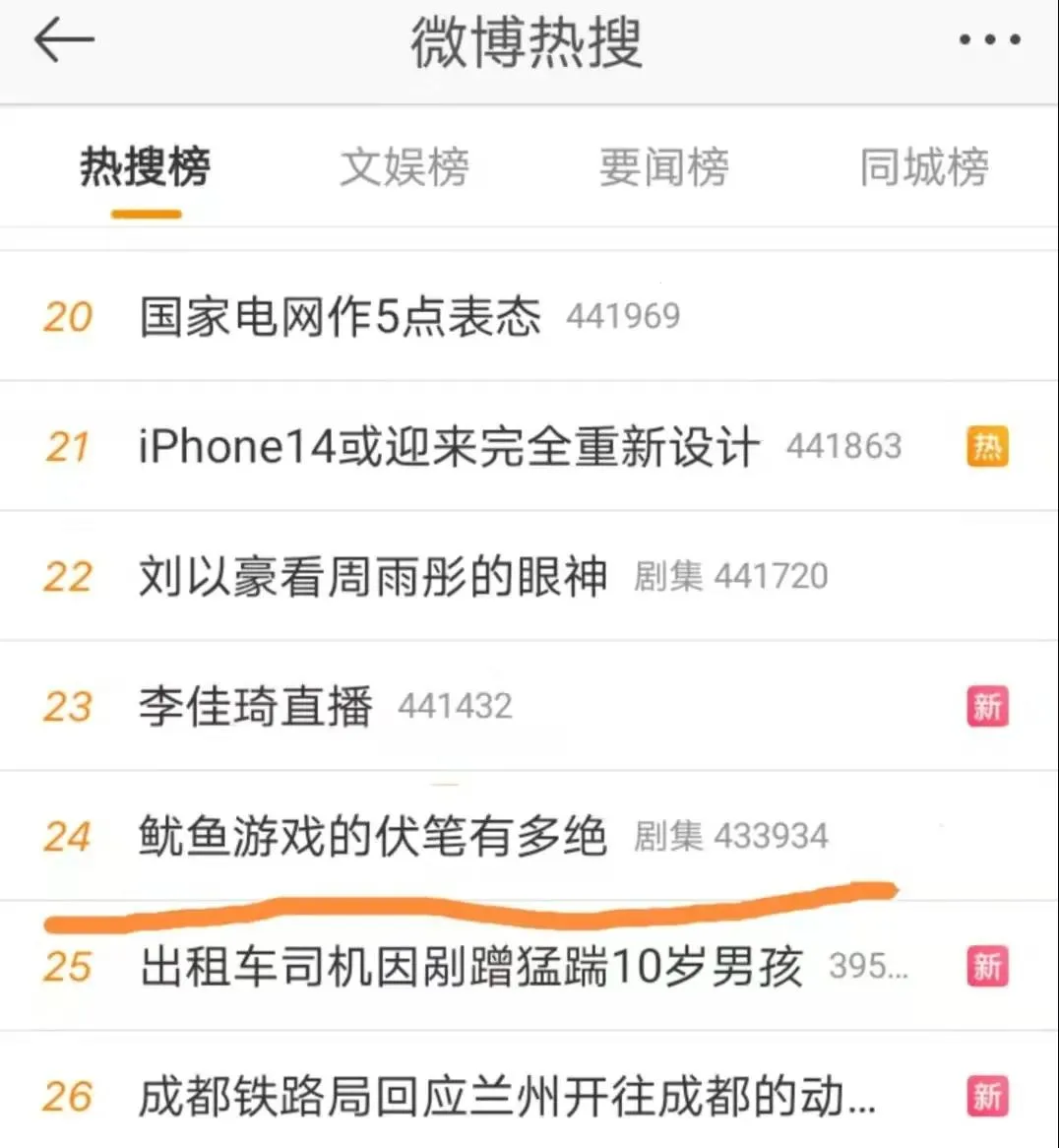Open the 李佳琦直播 hot search
This screenshot has width=1059, height=1148.
click(256, 706)
